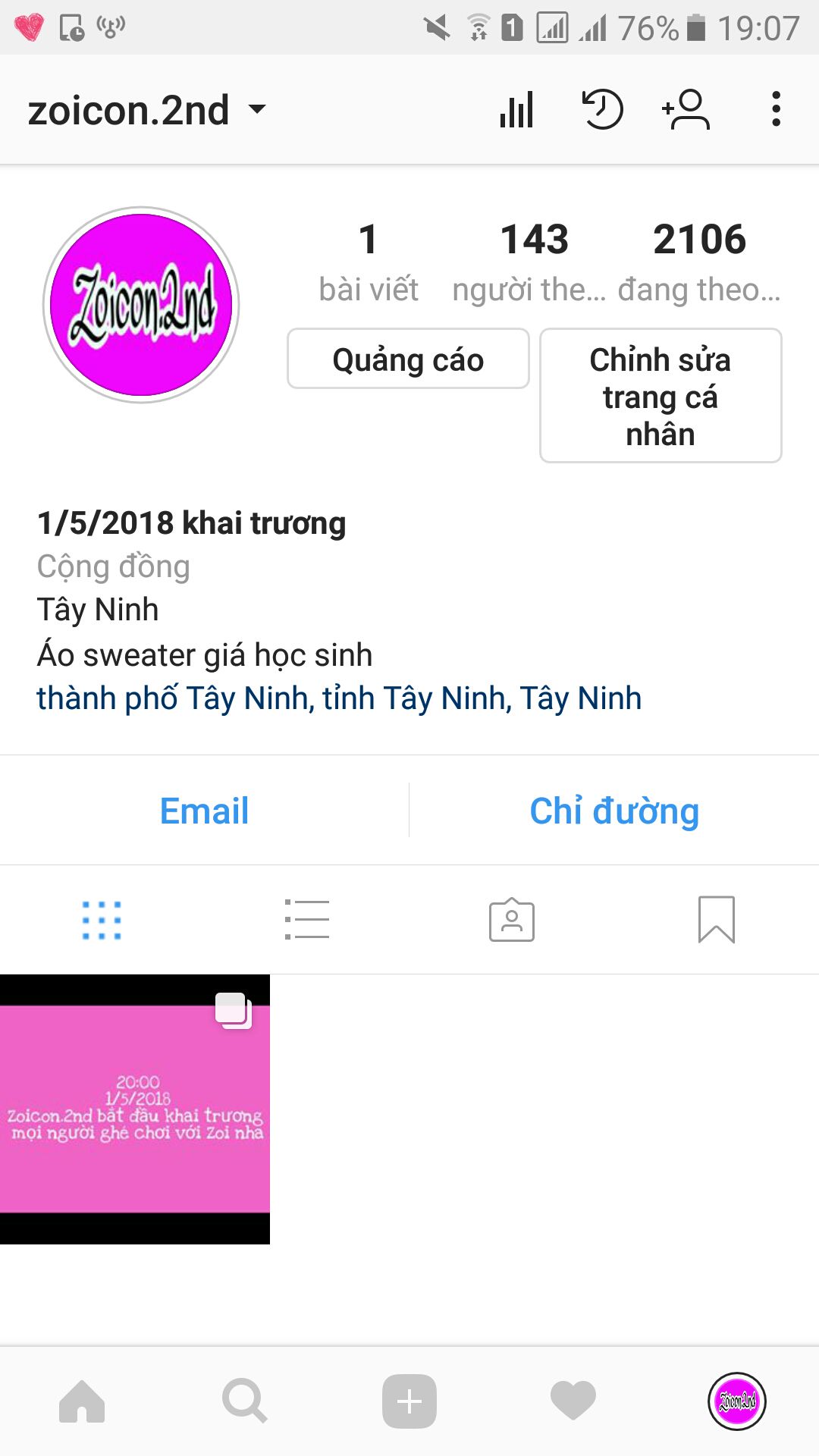This screenshot has height=1456, width=819.
Task: Open the Tây Ninh address link
Action: [x=339, y=698]
